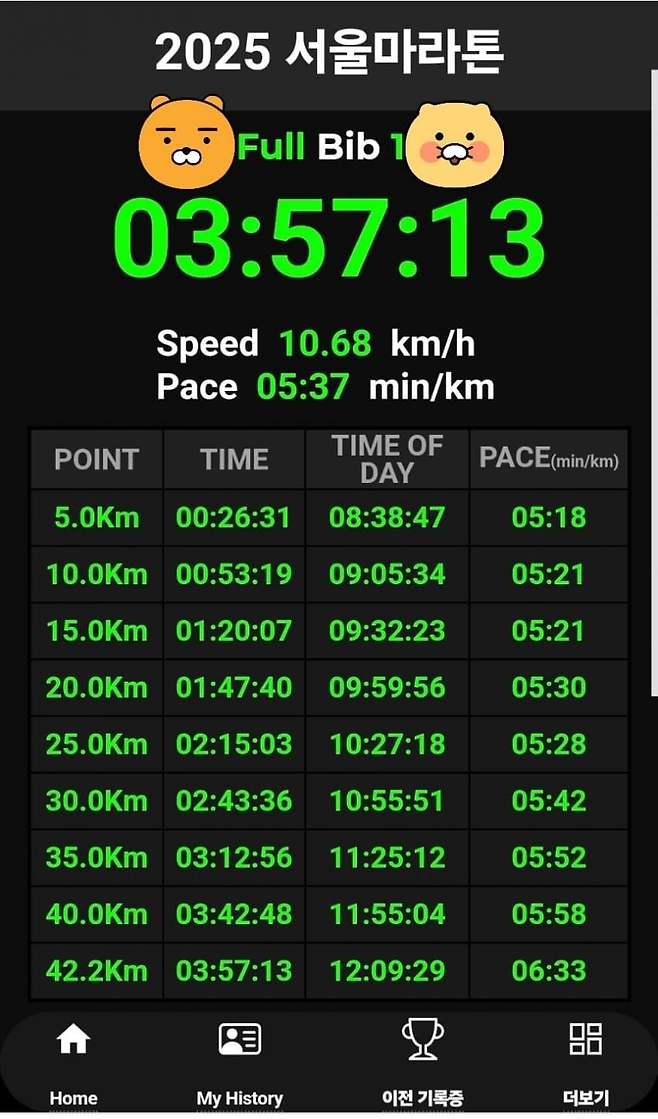Screen dimensions: 658x1119
Task: Open the 더보기 more tab
Action: pos(586,1060)
